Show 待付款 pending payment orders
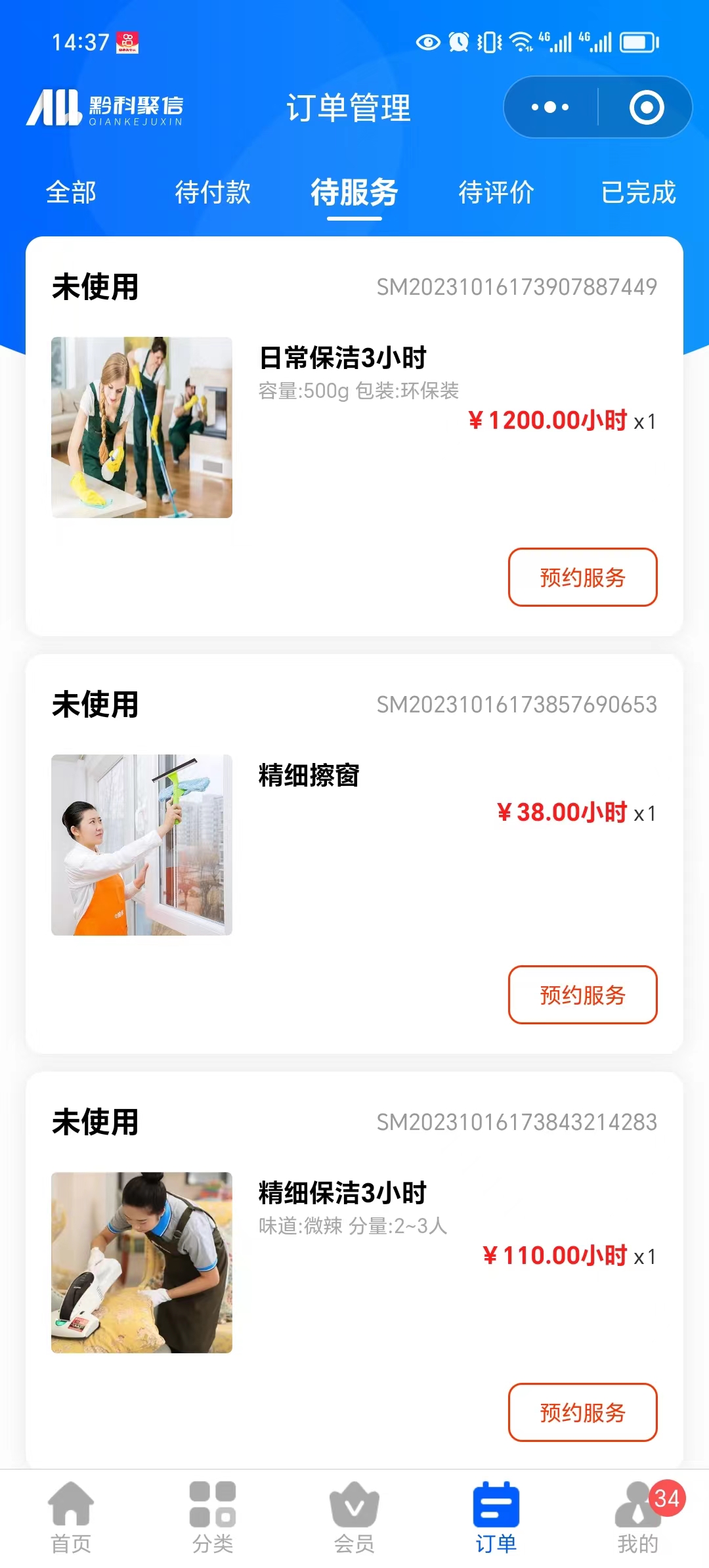 coord(213,192)
